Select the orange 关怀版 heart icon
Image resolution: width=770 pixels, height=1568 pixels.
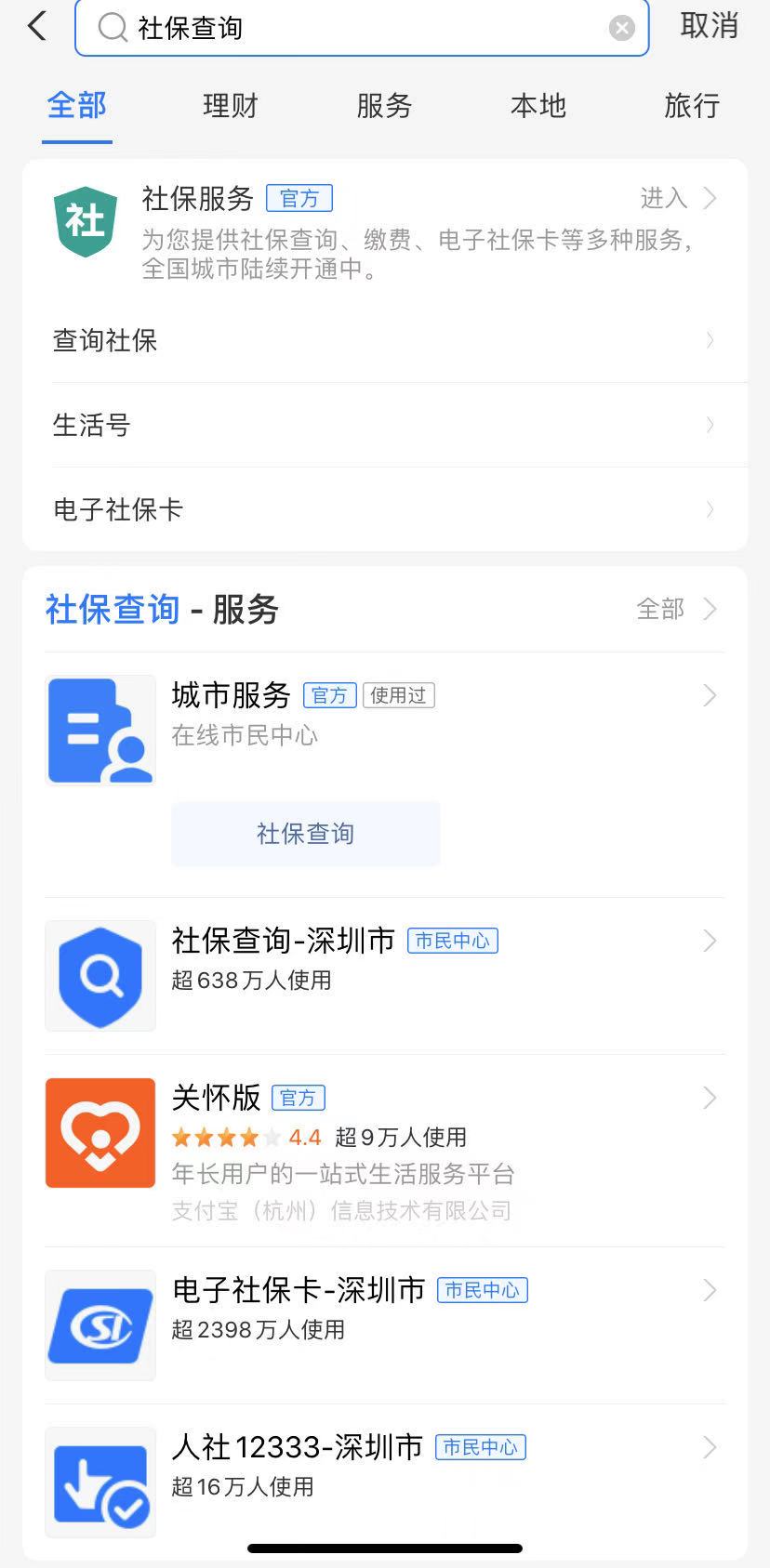point(100,1132)
